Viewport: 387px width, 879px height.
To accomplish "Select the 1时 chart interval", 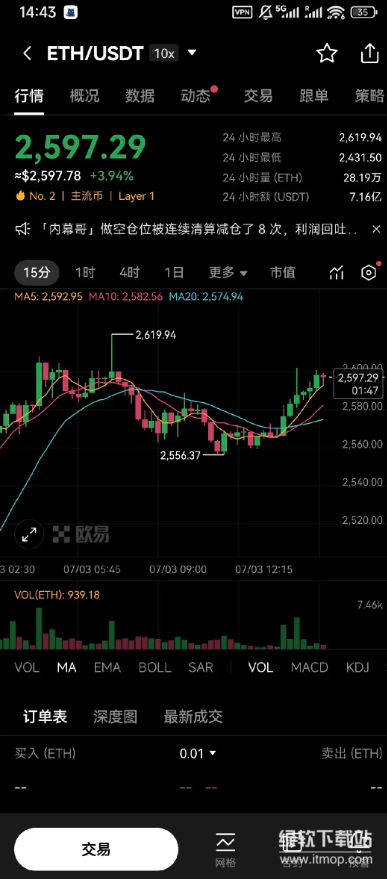I will point(85,273).
